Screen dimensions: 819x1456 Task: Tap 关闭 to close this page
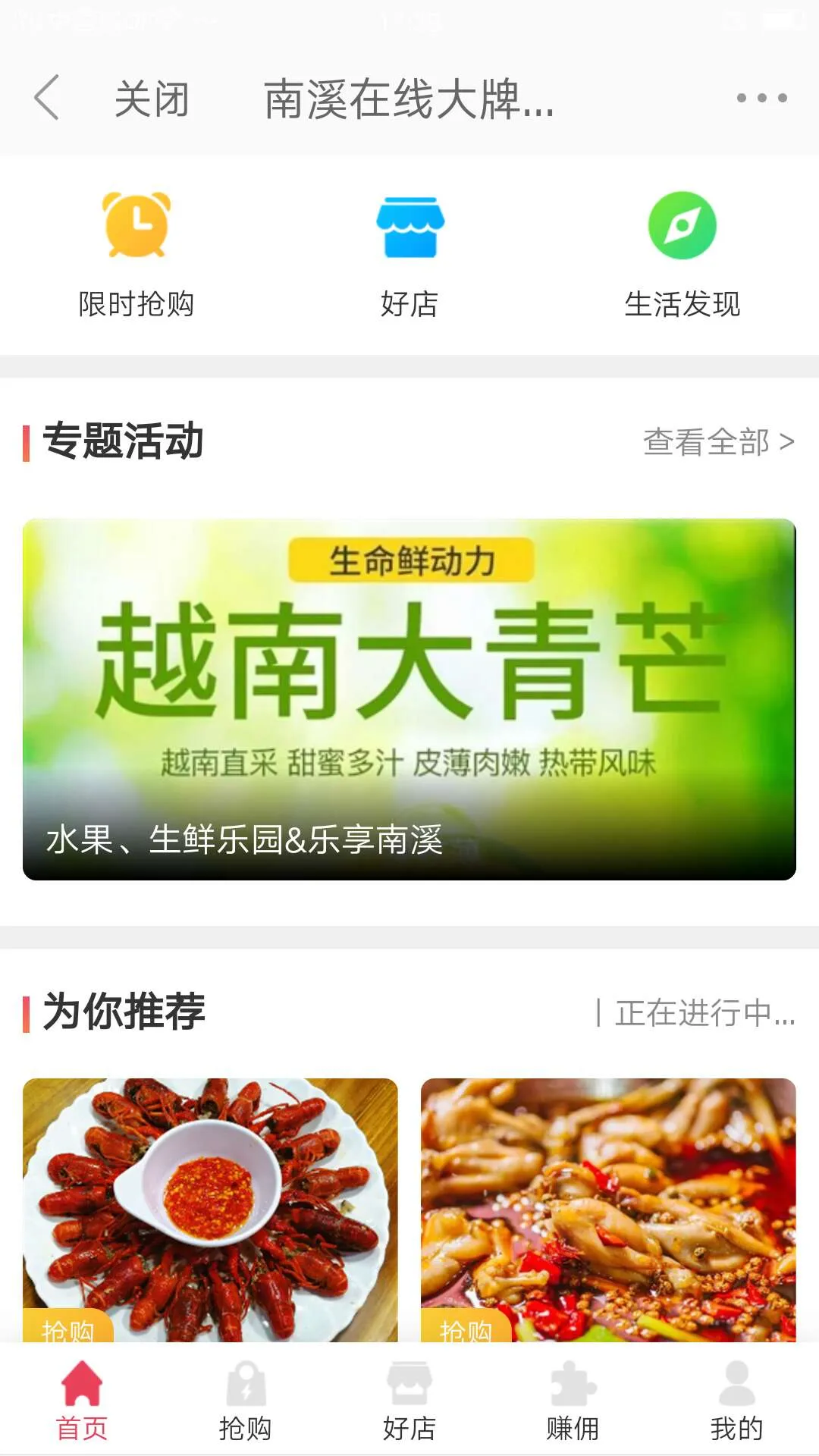pyautogui.click(x=152, y=99)
